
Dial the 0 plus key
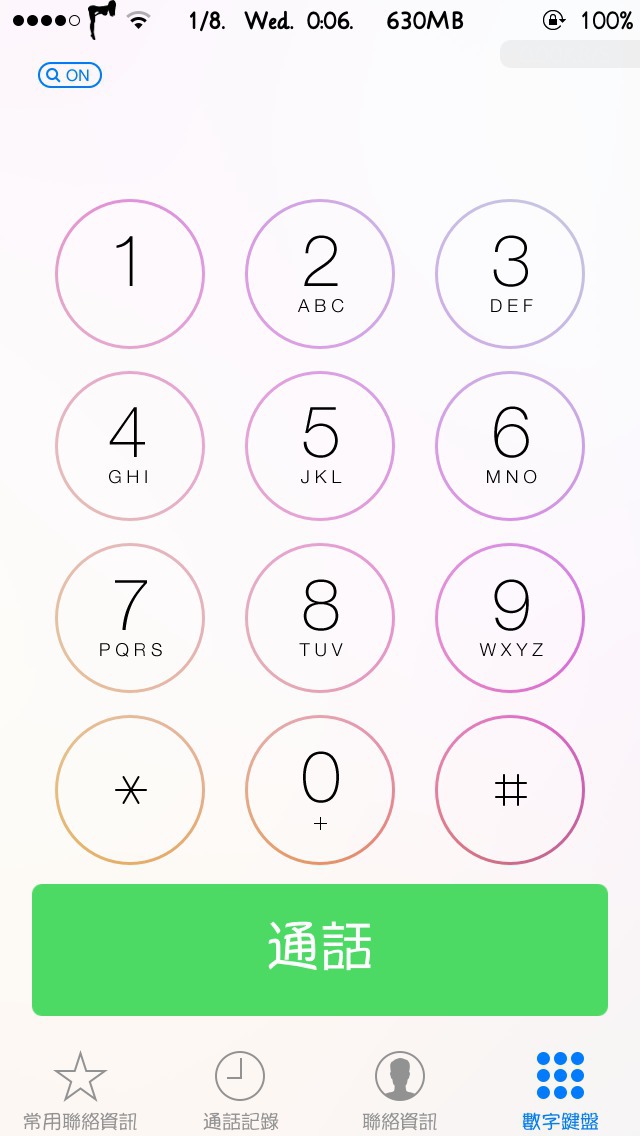320,790
